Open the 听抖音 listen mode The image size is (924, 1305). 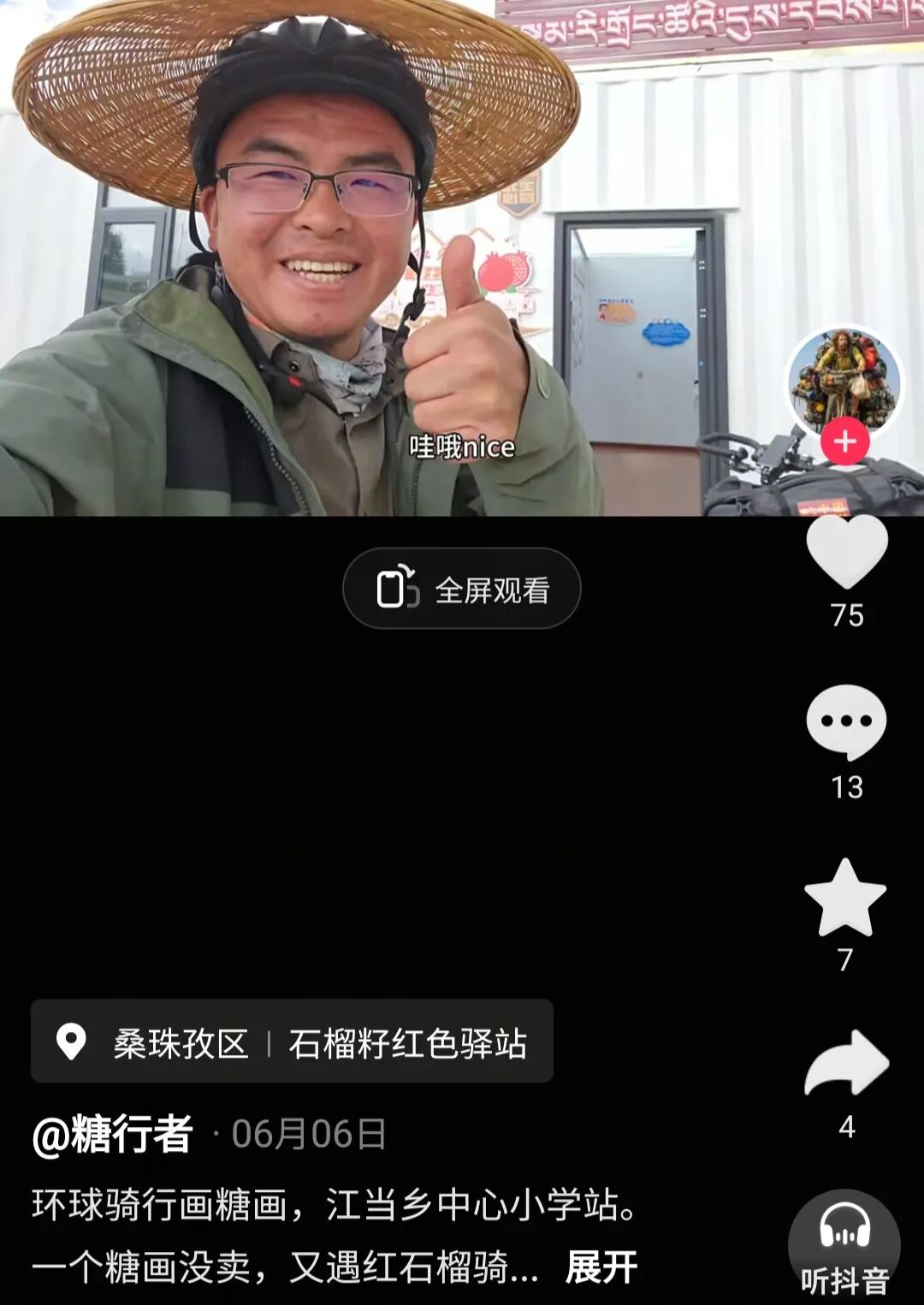[x=844, y=1246]
